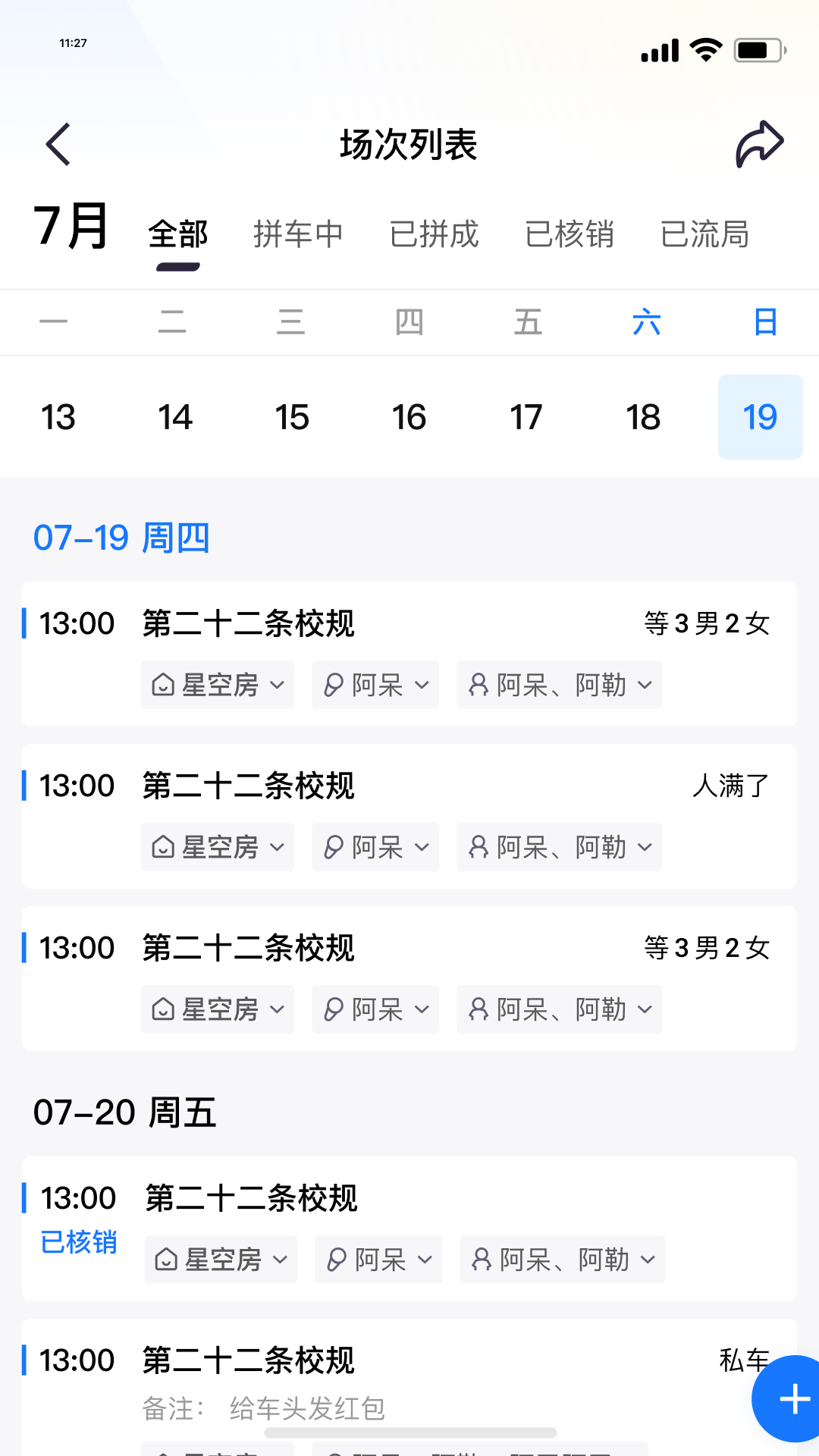Tap the 已核销 label on the 07-20 session
The image size is (819, 1456).
pos(78,1243)
